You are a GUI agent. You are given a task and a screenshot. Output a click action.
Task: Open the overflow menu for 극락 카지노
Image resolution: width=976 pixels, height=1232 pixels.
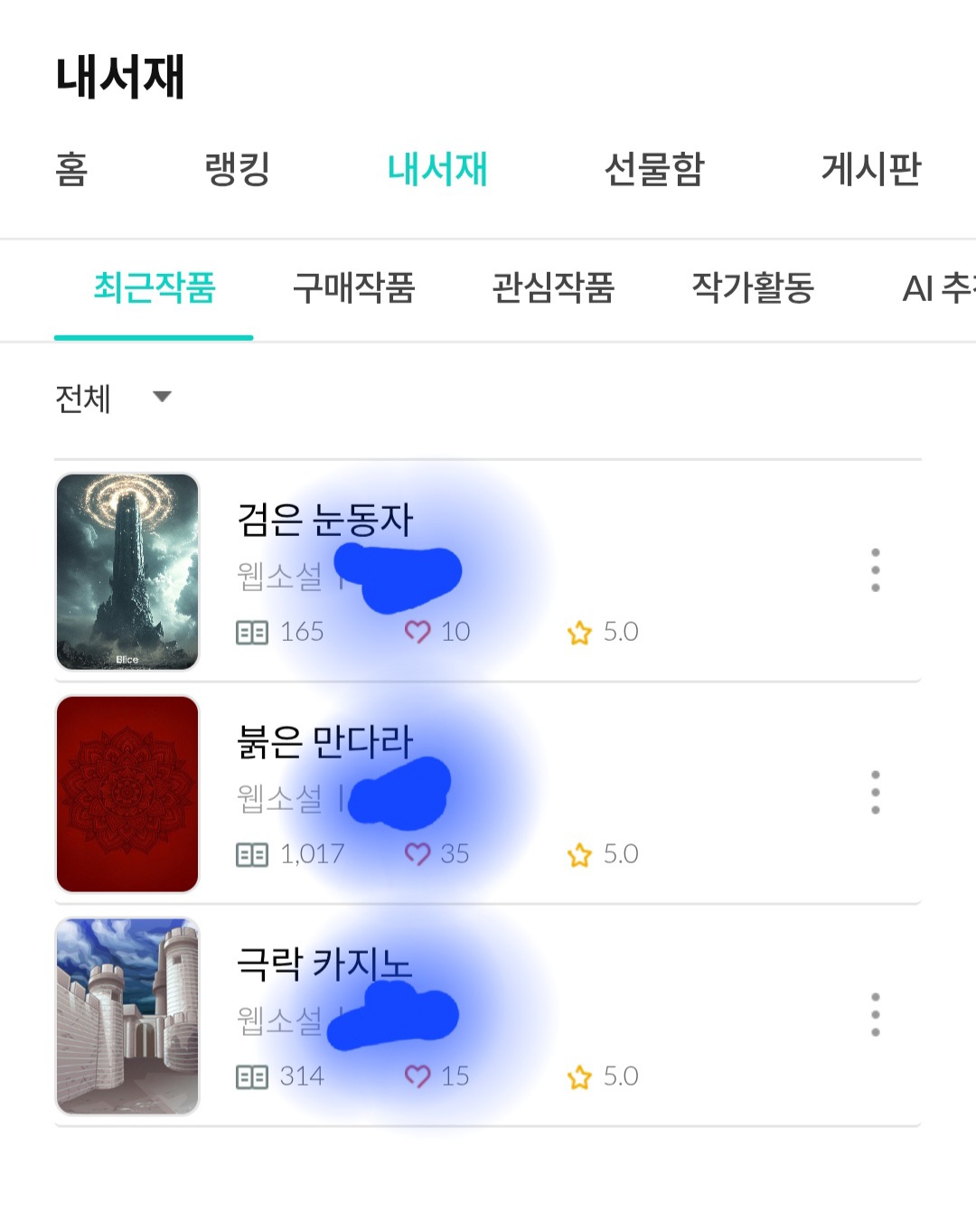coord(875,1015)
